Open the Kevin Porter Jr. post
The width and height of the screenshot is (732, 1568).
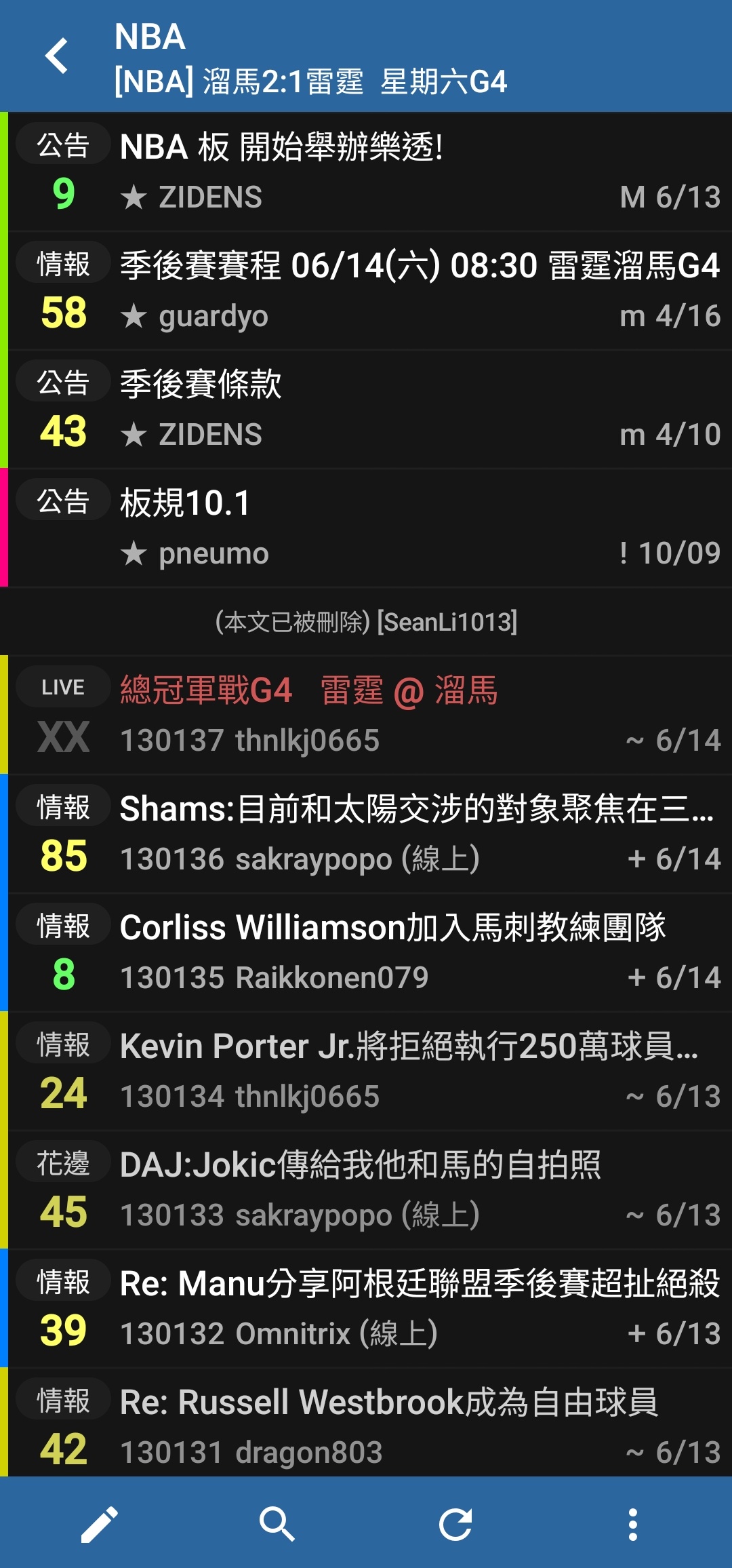click(x=366, y=1070)
